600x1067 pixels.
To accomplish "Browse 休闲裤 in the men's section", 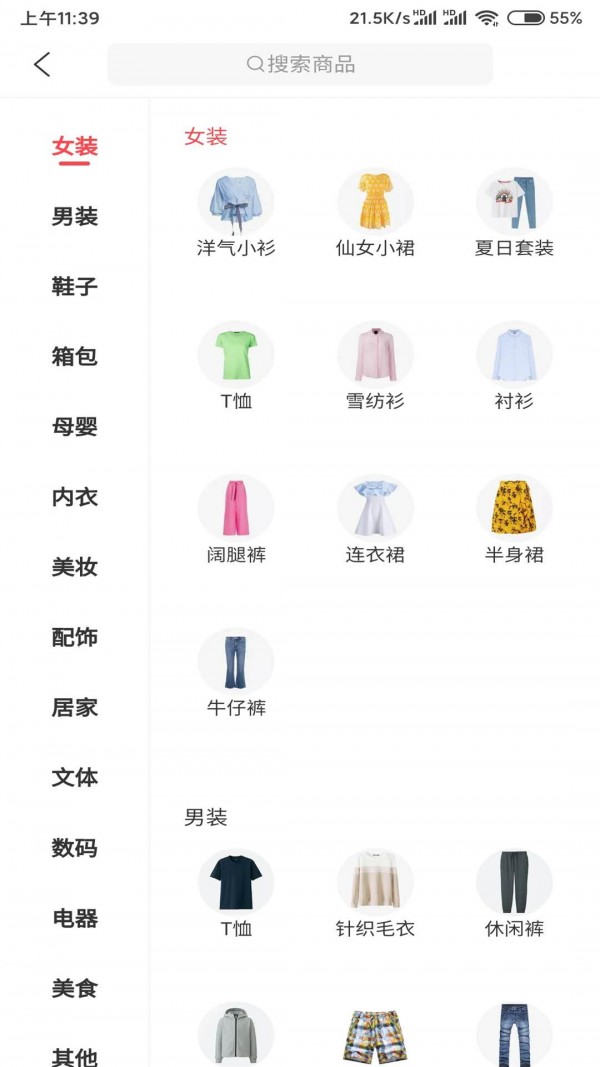I will [514, 893].
